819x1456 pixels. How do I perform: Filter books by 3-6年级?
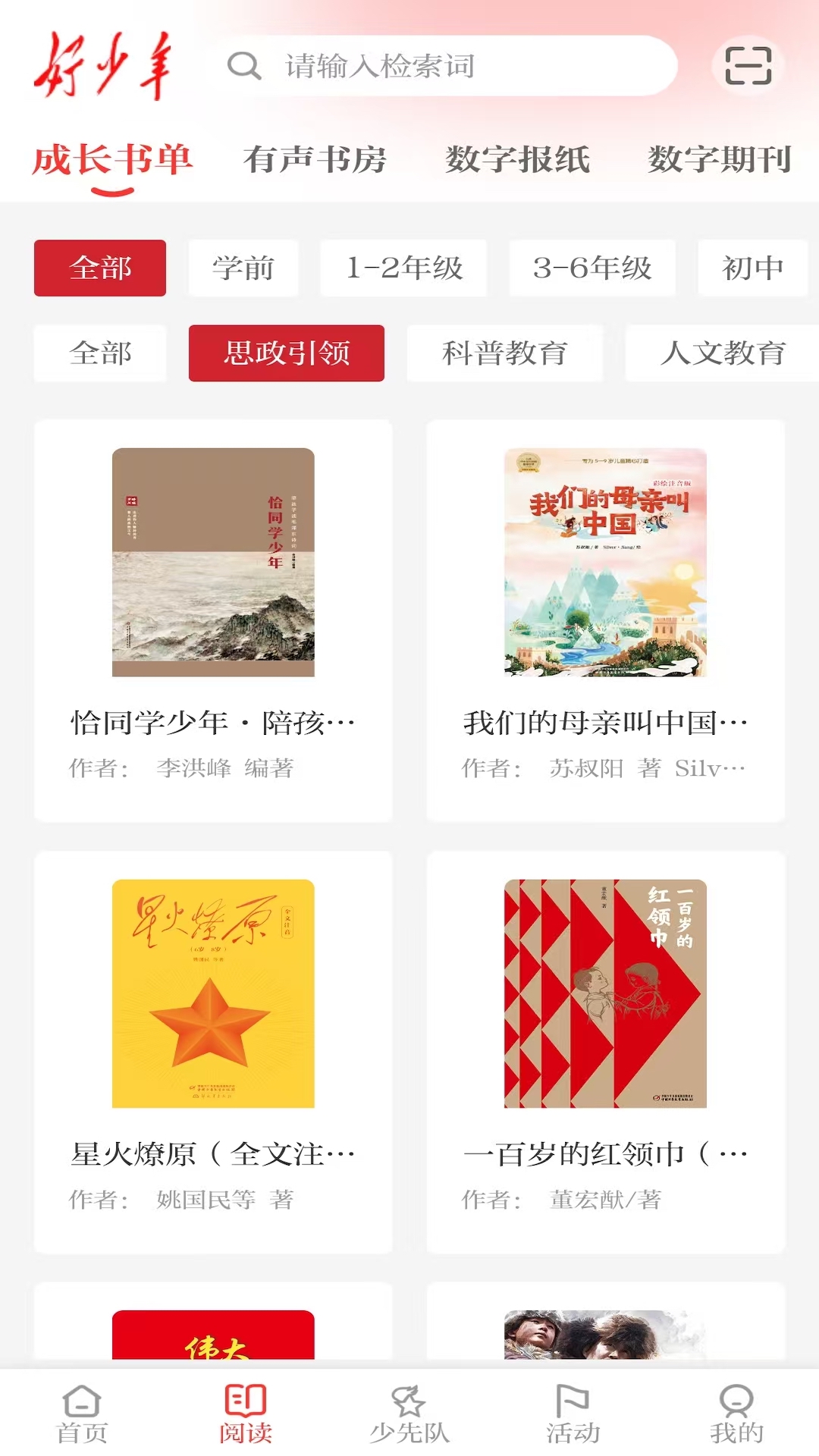point(591,268)
